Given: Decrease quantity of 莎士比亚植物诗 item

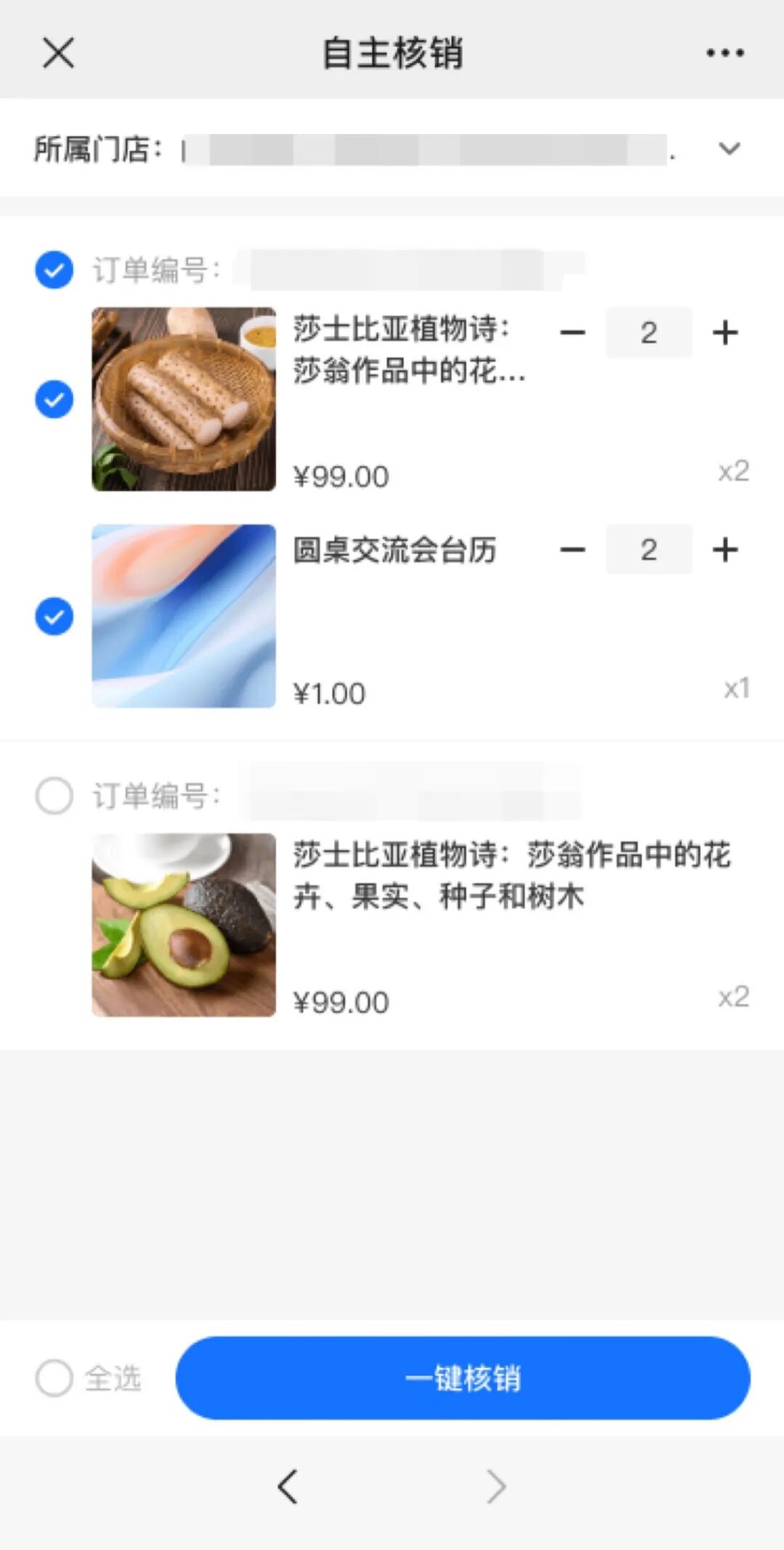Looking at the screenshot, I should (573, 333).
